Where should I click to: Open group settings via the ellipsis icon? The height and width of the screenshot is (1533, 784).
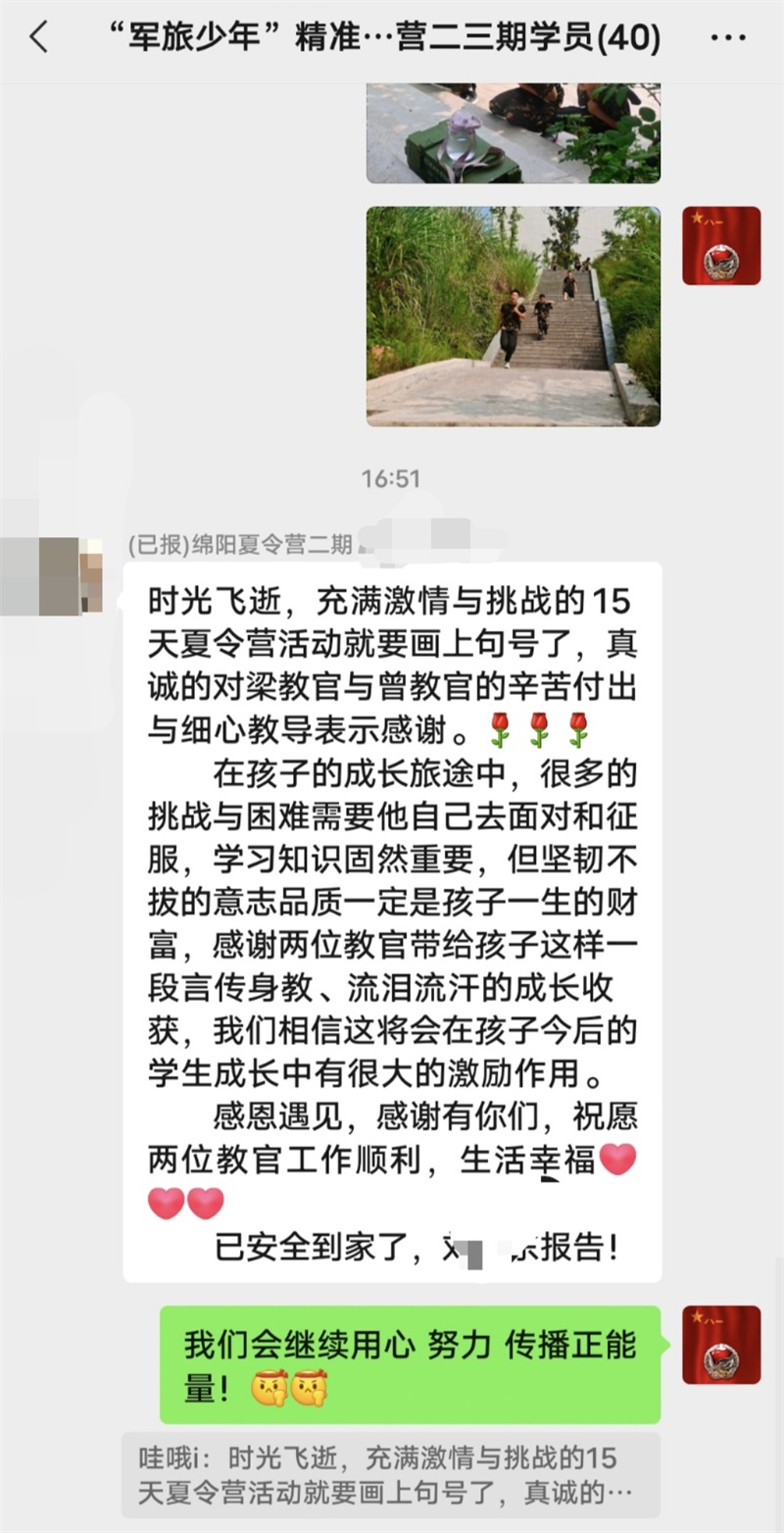(x=726, y=35)
